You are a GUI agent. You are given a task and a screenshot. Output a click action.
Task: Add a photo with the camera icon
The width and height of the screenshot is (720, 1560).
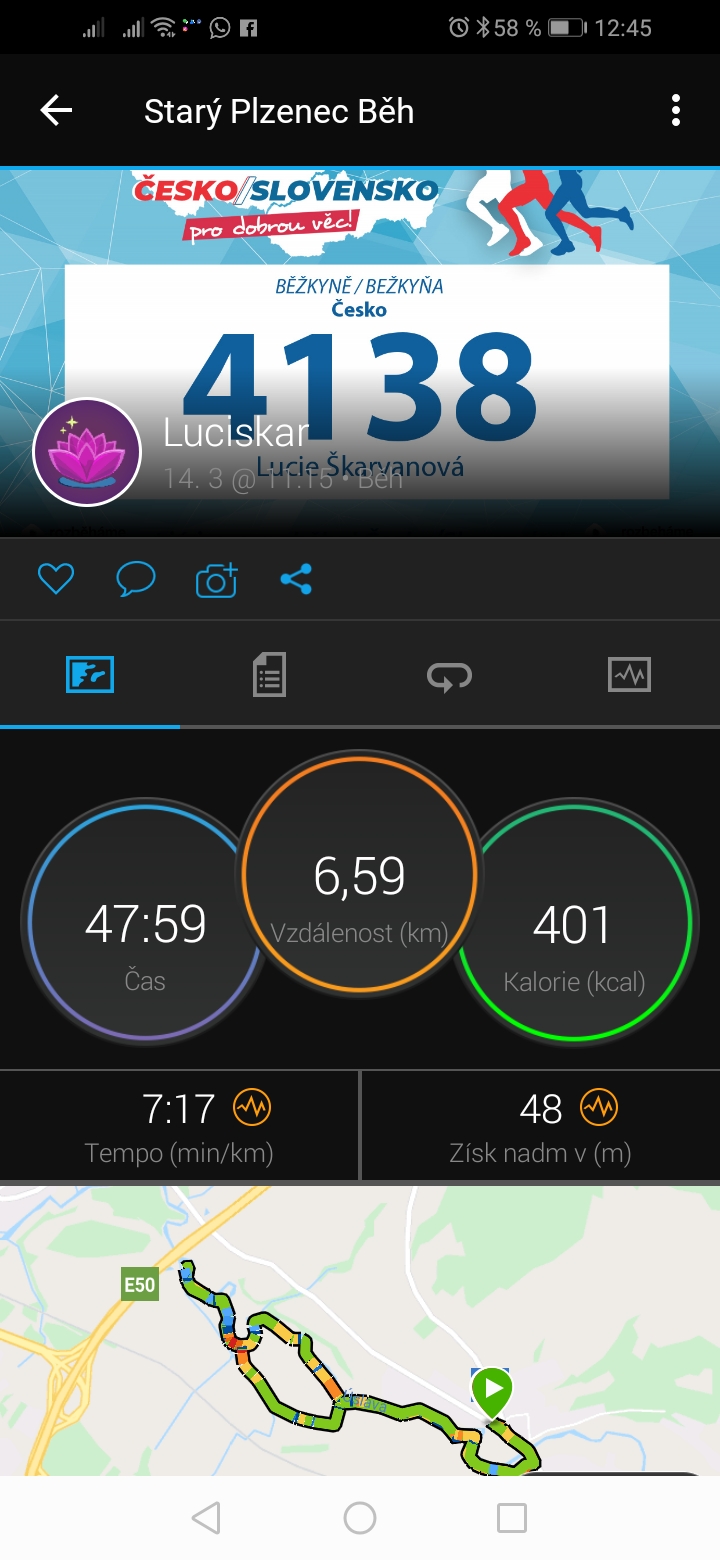pos(216,580)
